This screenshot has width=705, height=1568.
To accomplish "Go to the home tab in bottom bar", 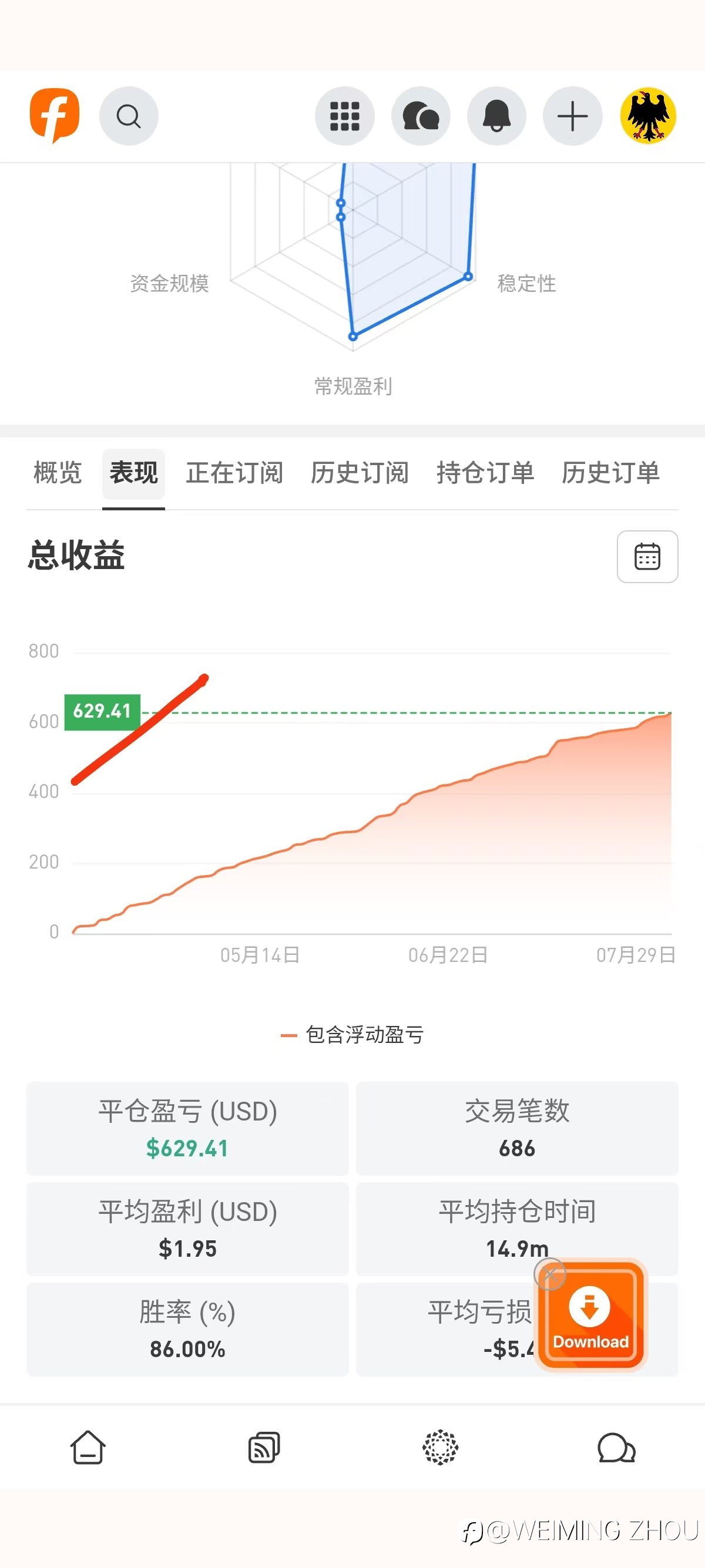I will tap(88, 1447).
